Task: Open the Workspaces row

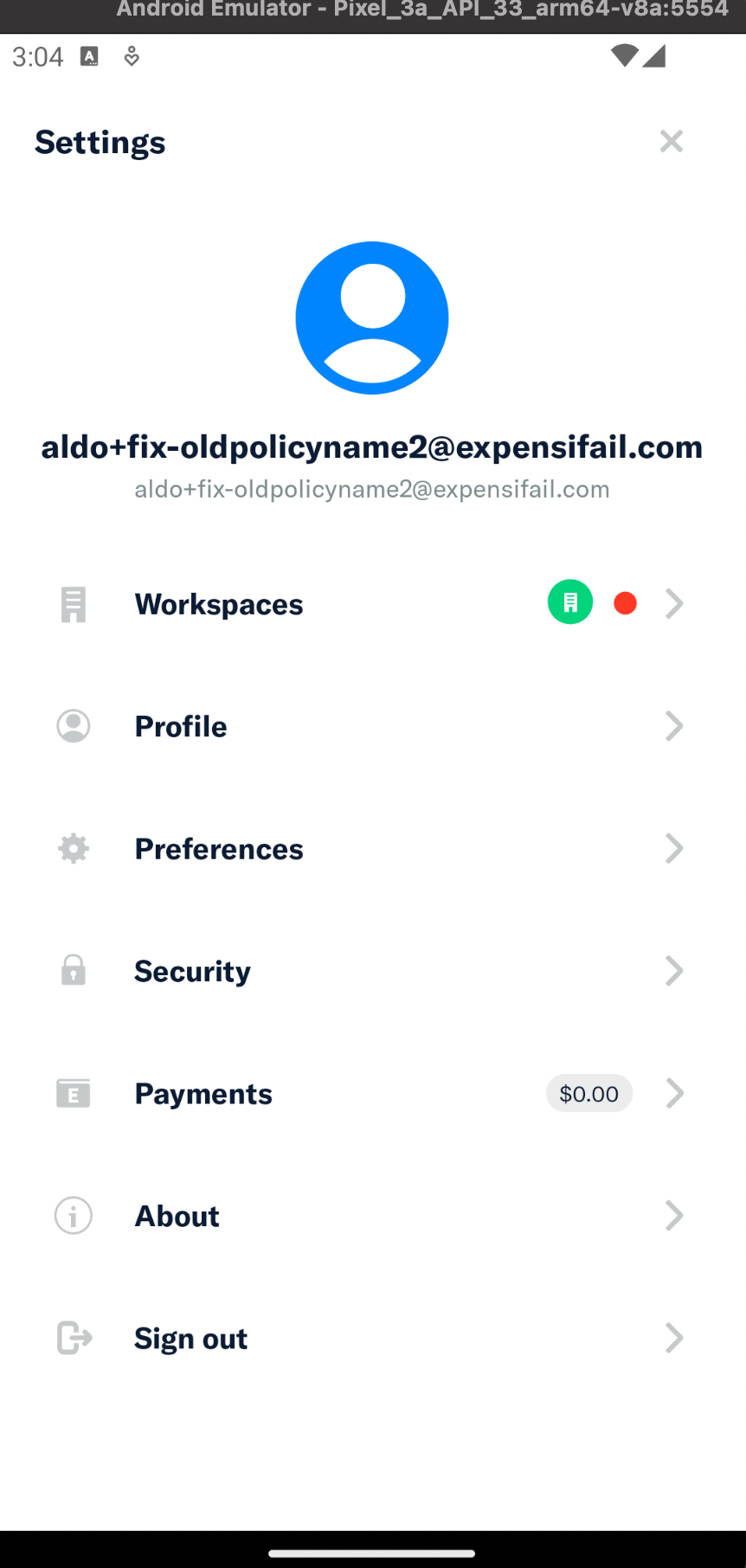Action: (x=372, y=604)
